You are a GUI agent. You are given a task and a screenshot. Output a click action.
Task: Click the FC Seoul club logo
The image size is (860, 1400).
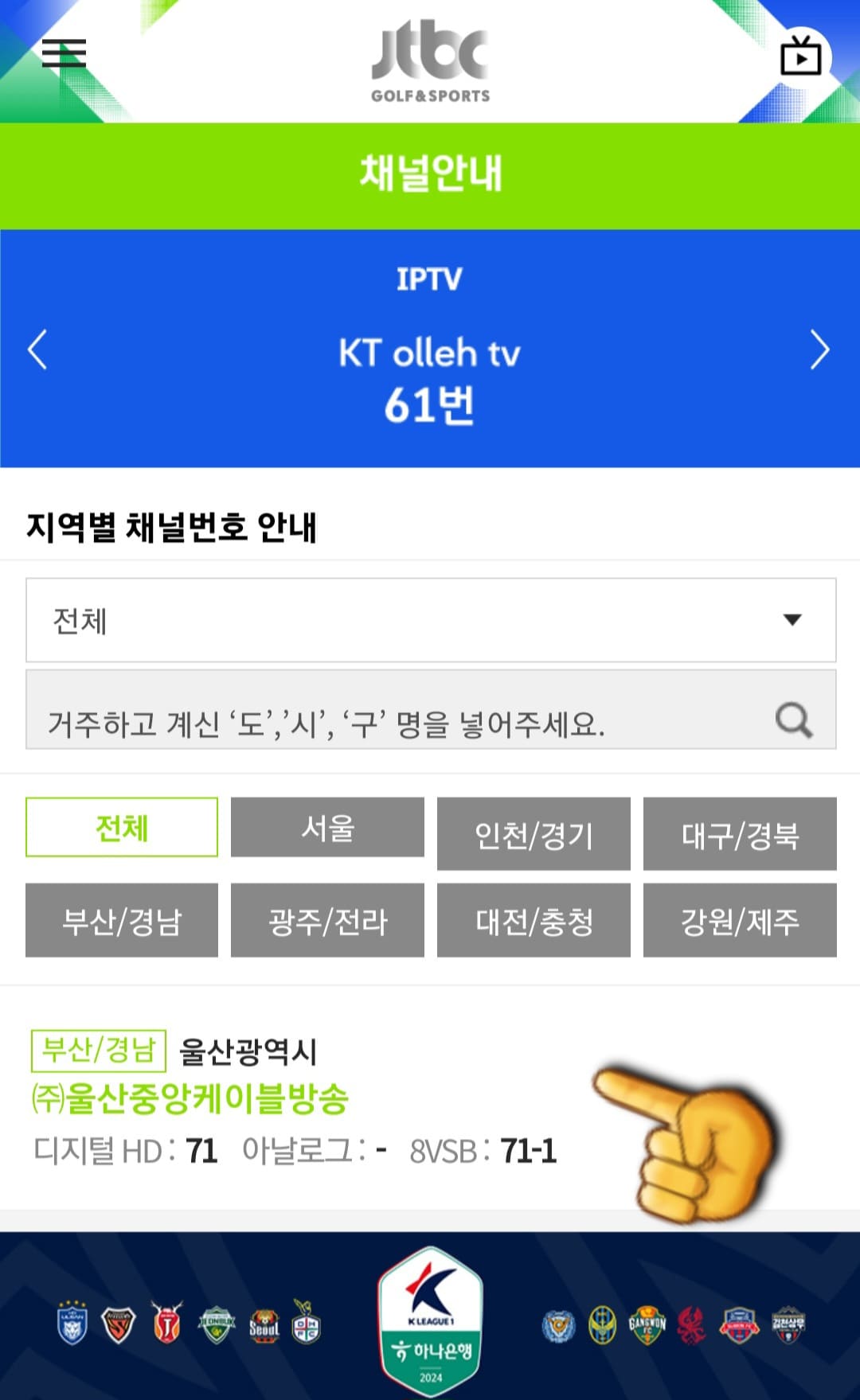pos(264,1325)
